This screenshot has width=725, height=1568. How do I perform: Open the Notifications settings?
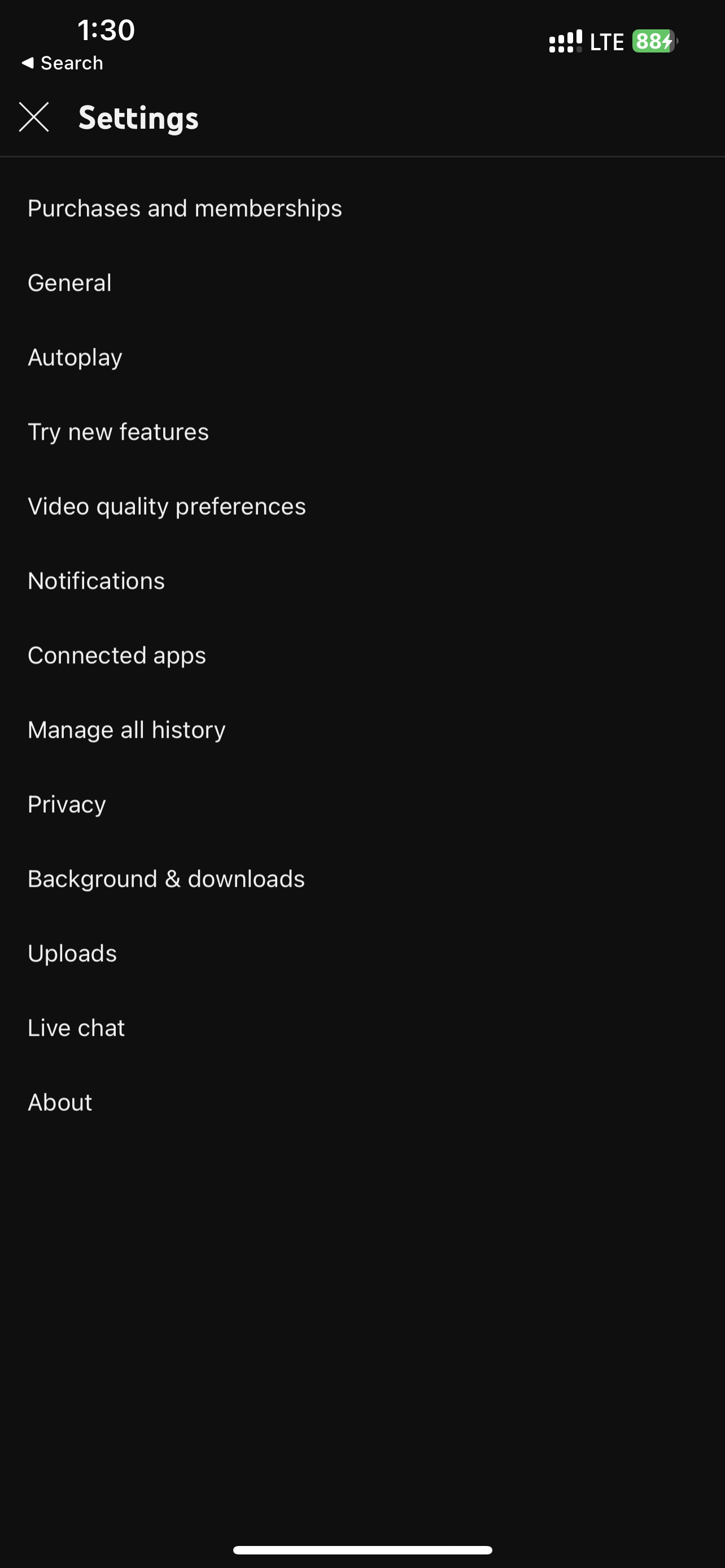(x=95, y=580)
